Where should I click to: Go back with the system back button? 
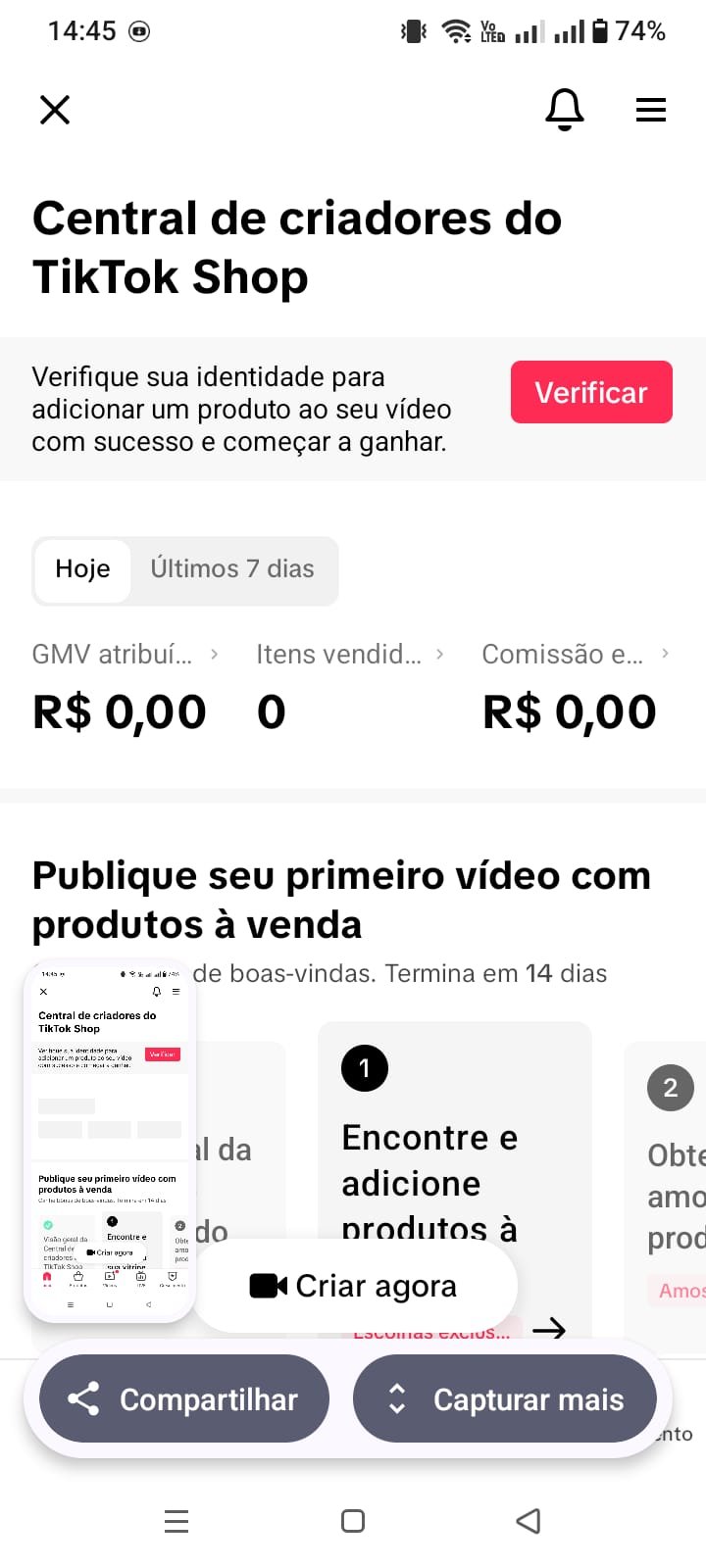click(528, 1521)
